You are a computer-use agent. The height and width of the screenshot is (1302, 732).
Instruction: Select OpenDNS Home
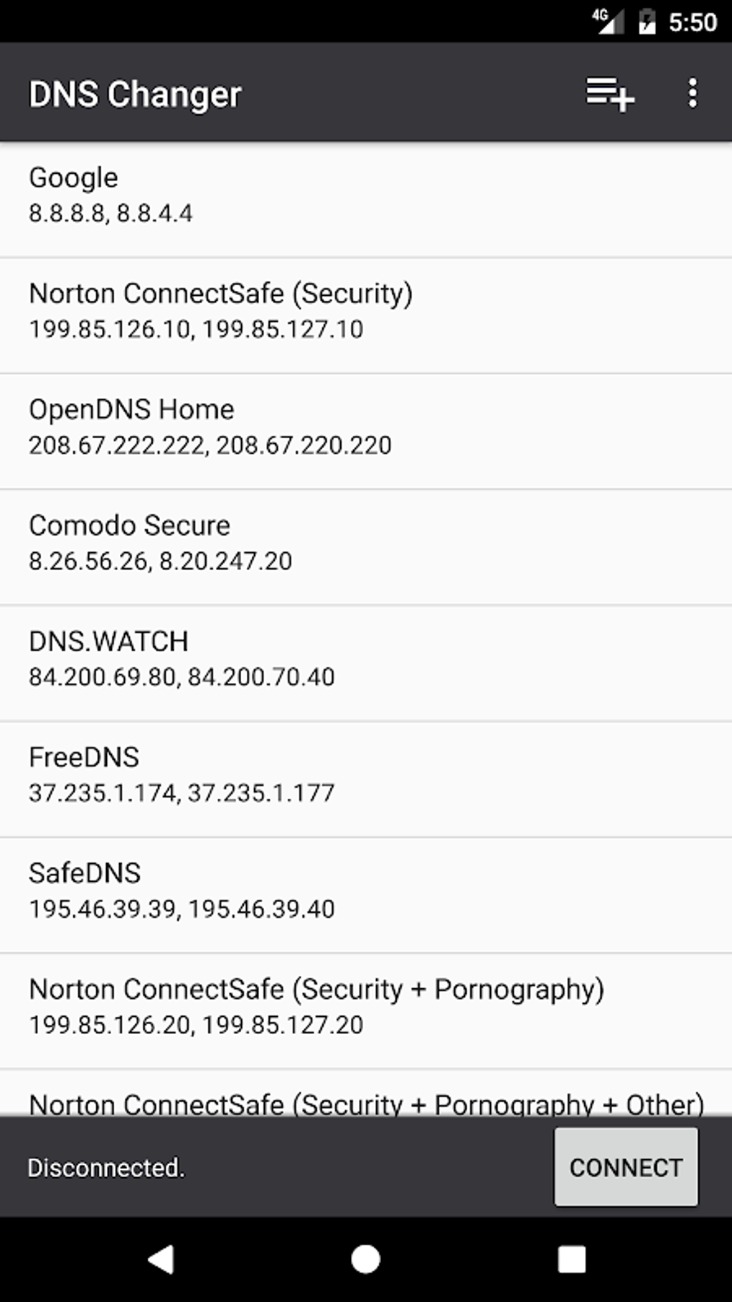click(x=366, y=430)
